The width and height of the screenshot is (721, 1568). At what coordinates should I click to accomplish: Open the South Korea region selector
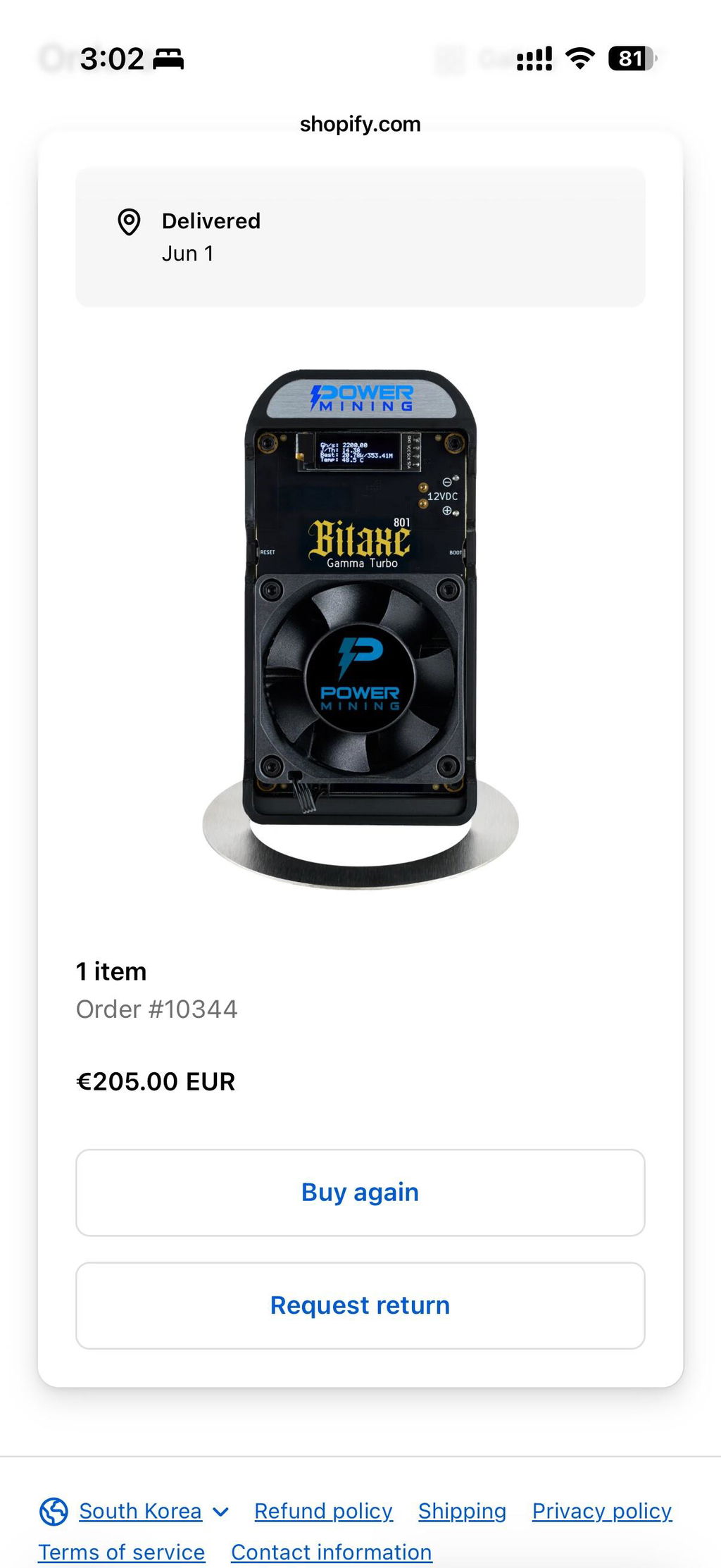134,1511
